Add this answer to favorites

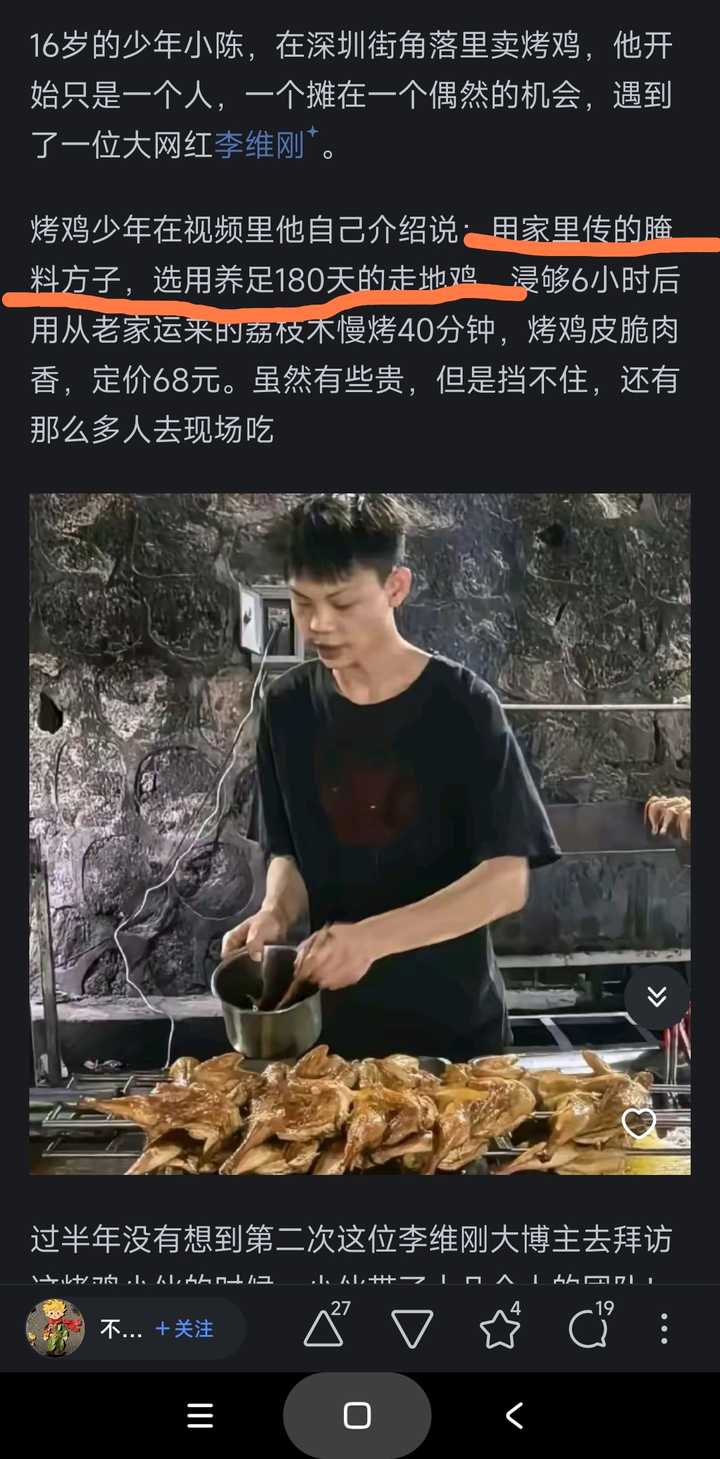pyautogui.click(x=500, y=1329)
